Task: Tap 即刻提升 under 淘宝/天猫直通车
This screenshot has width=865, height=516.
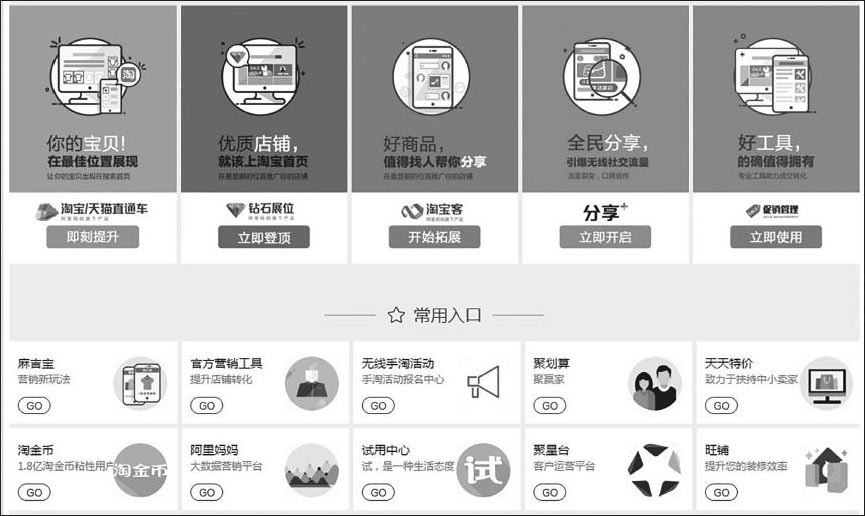Action: [92, 237]
